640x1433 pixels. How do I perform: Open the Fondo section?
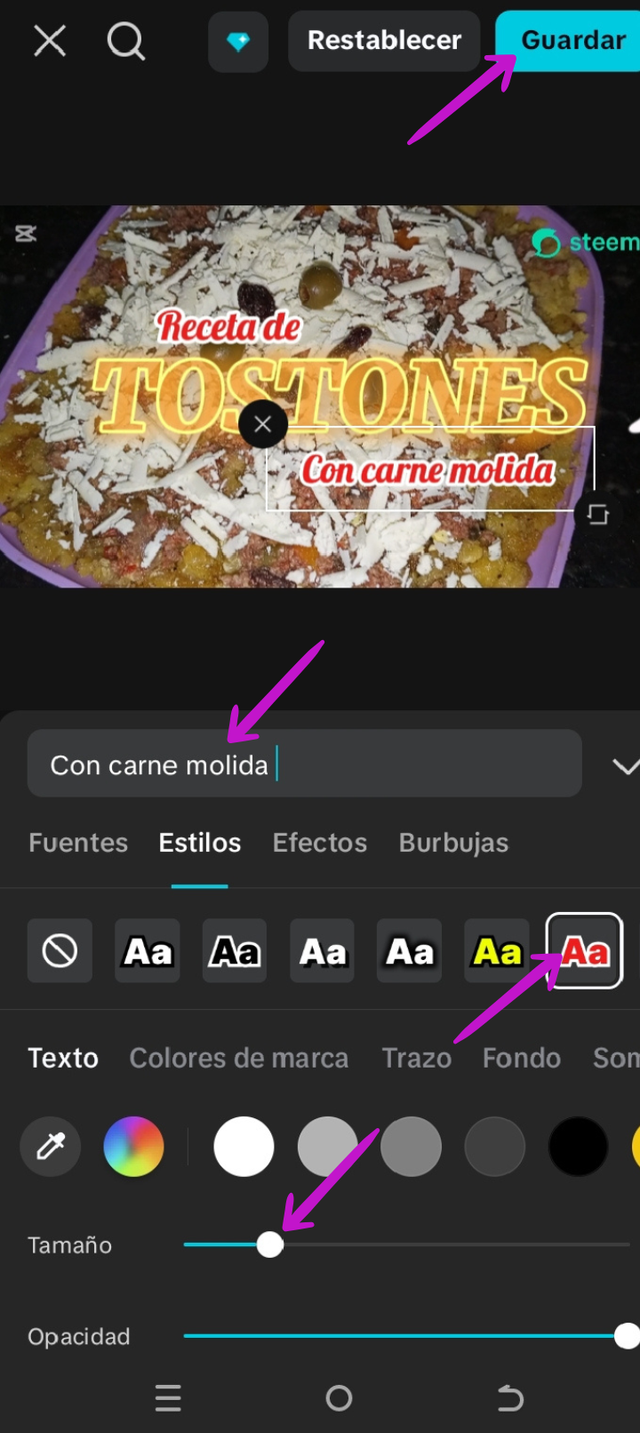point(521,1058)
